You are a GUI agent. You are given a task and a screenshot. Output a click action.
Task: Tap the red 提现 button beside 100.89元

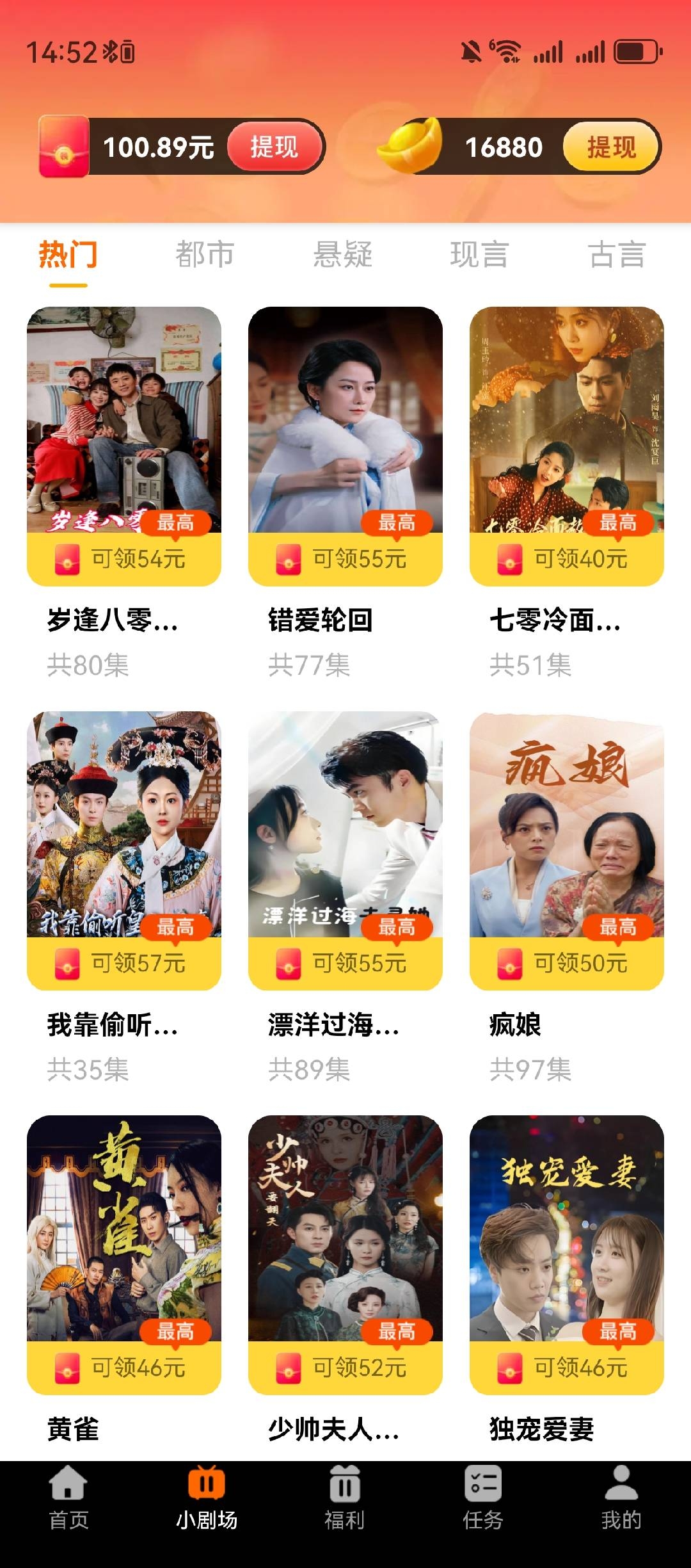[274, 147]
